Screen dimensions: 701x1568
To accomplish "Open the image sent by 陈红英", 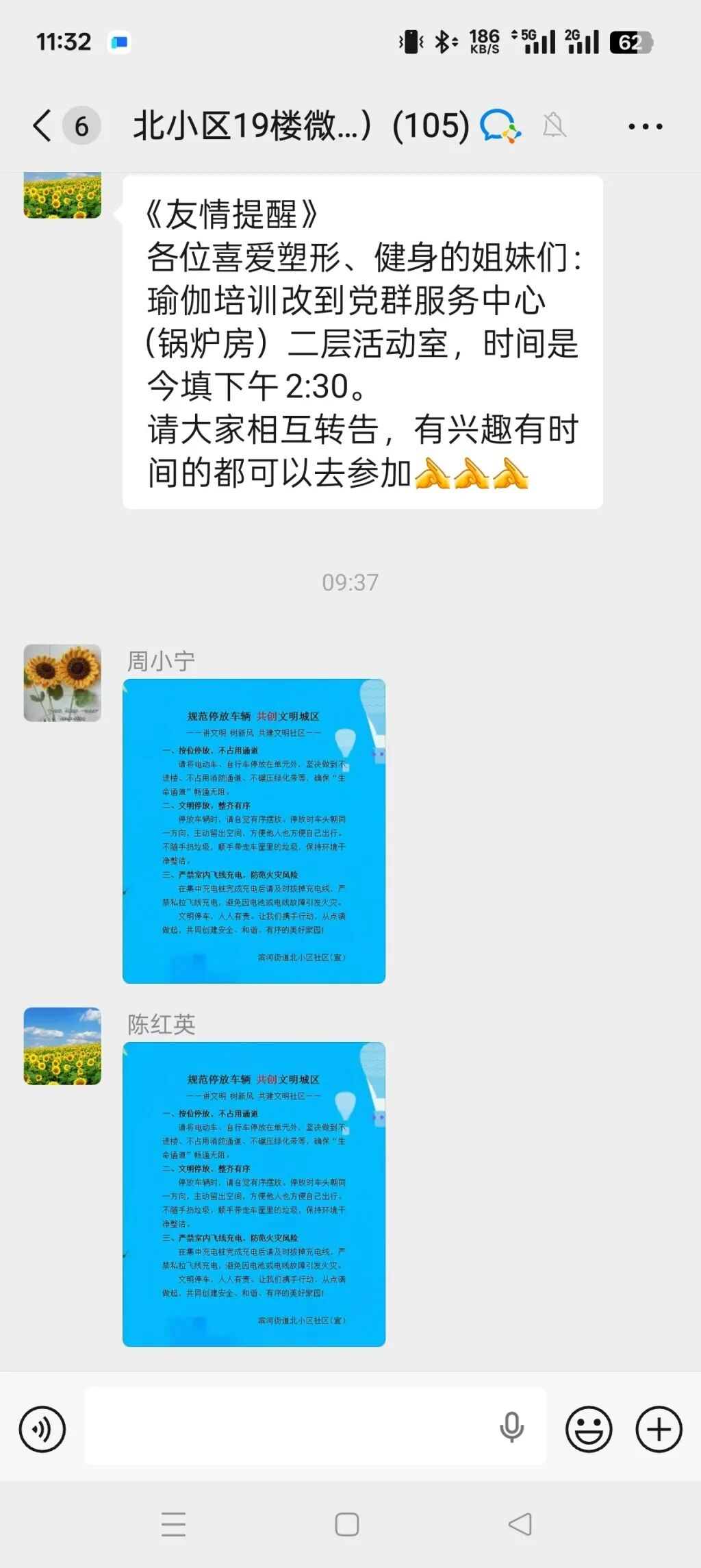I will tap(254, 1194).
